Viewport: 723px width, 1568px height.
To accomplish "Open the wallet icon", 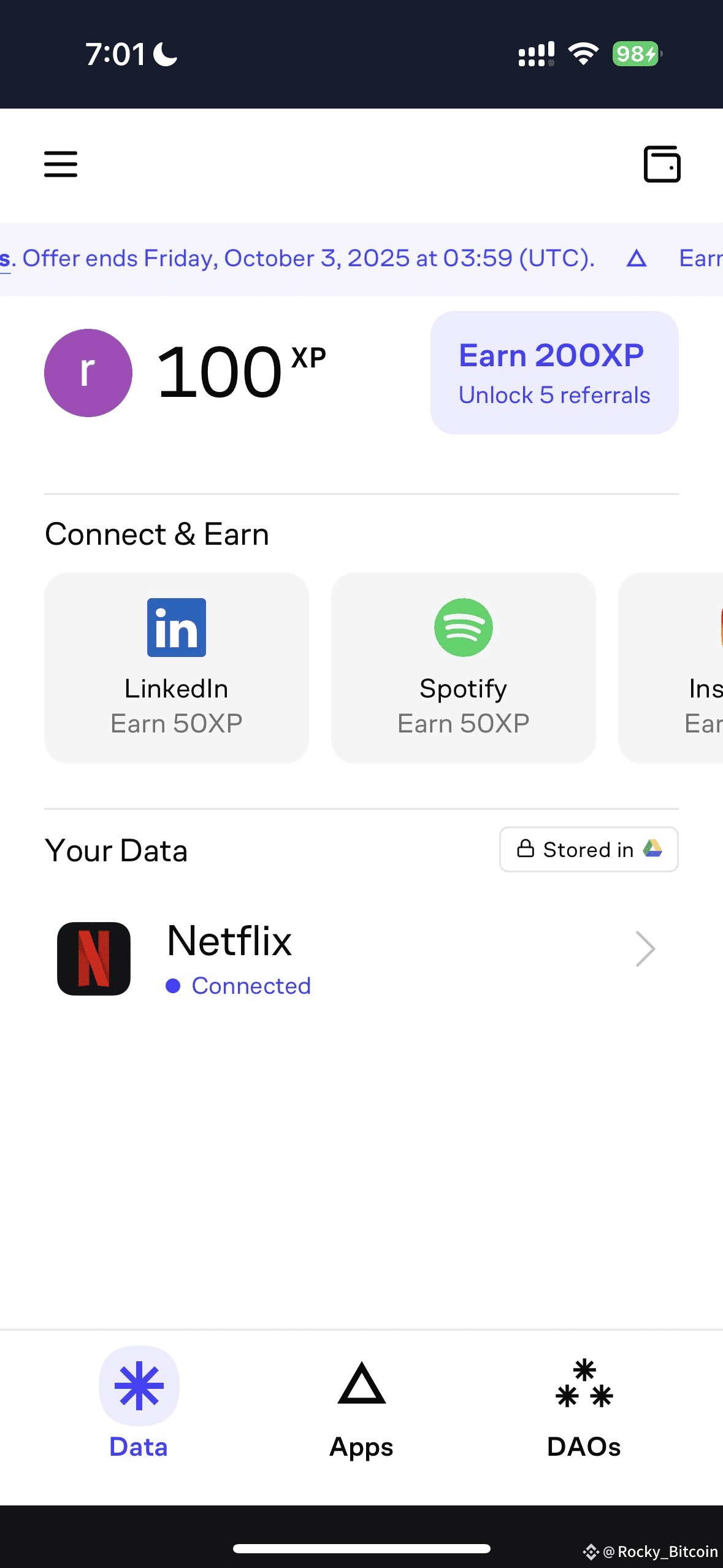I will (662, 164).
